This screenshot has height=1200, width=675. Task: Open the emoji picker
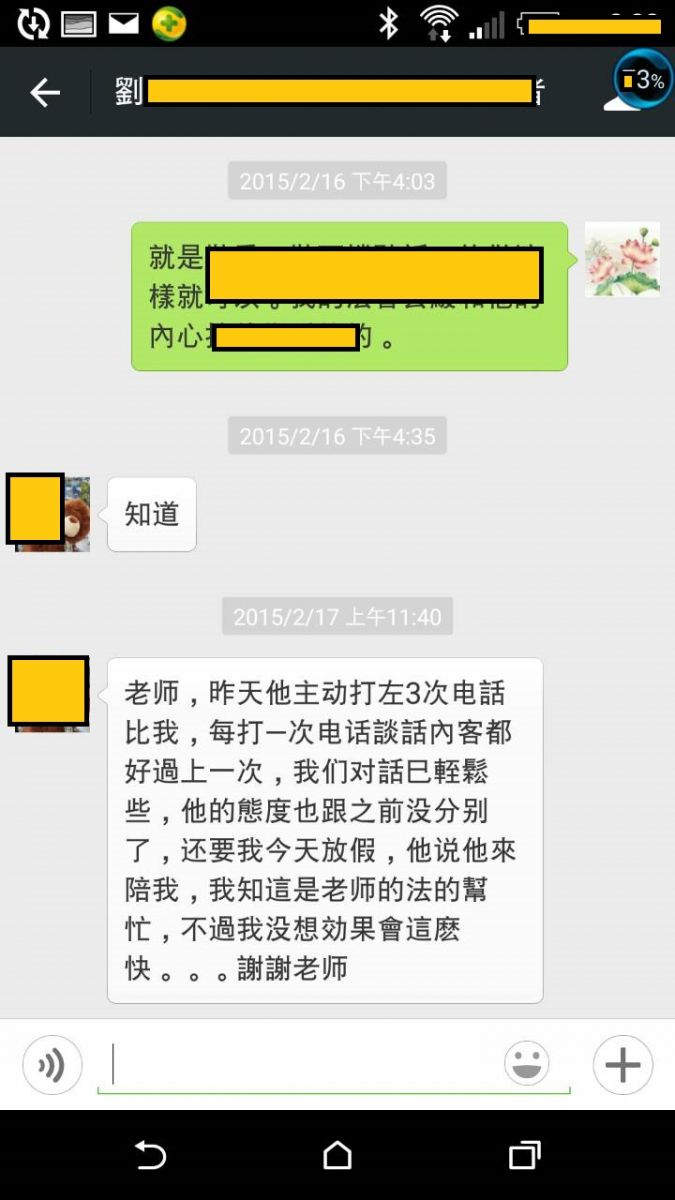tap(526, 1064)
